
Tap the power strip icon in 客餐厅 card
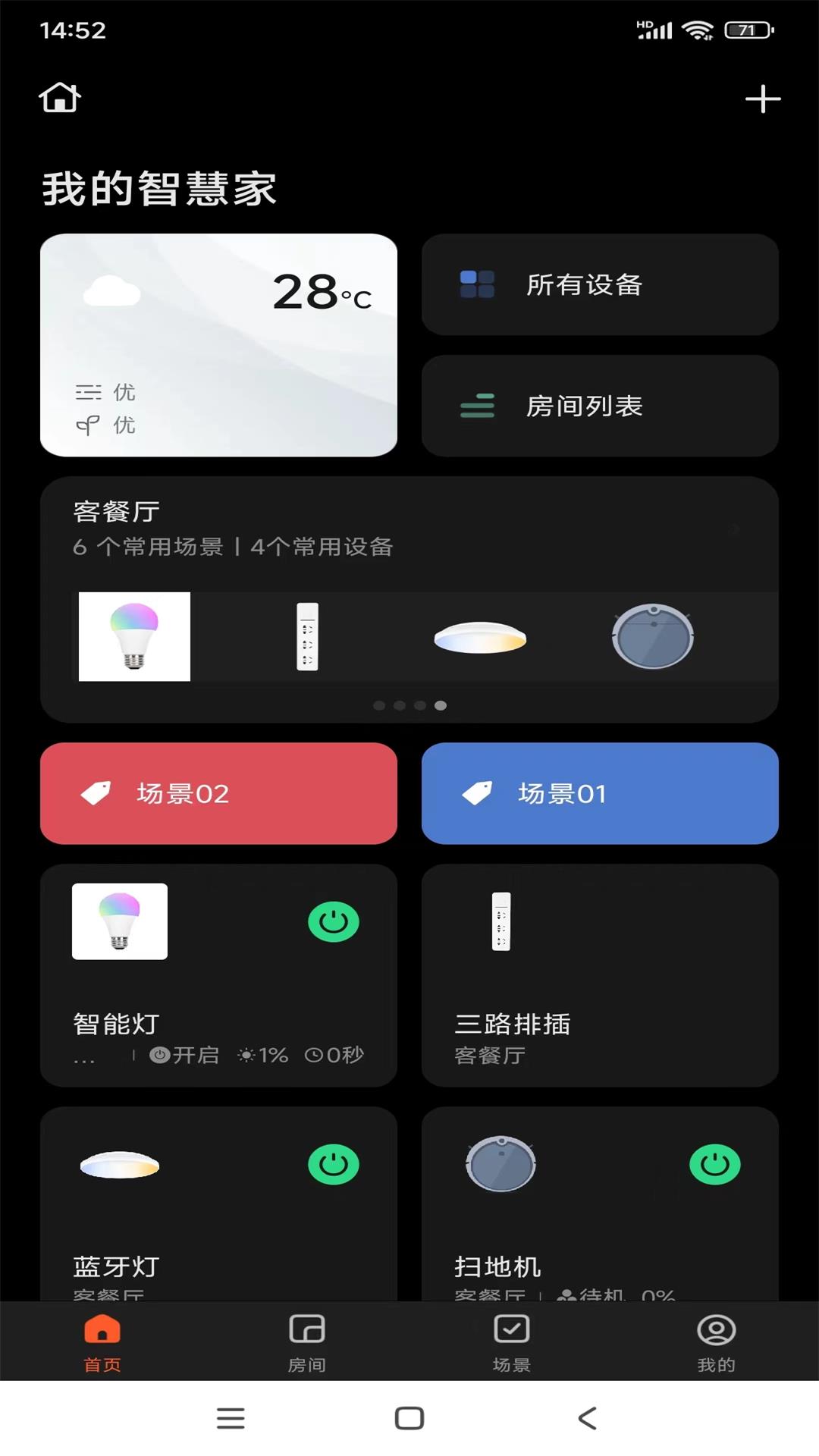pyautogui.click(x=306, y=637)
